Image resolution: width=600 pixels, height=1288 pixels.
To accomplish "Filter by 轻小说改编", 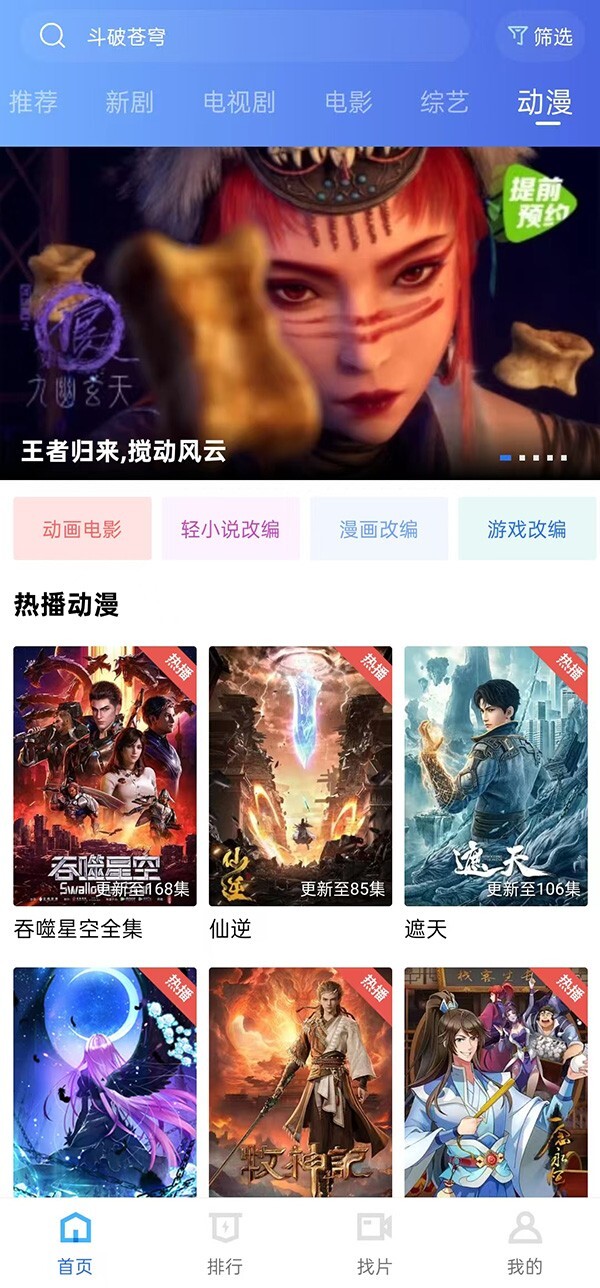I will (230, 529).
